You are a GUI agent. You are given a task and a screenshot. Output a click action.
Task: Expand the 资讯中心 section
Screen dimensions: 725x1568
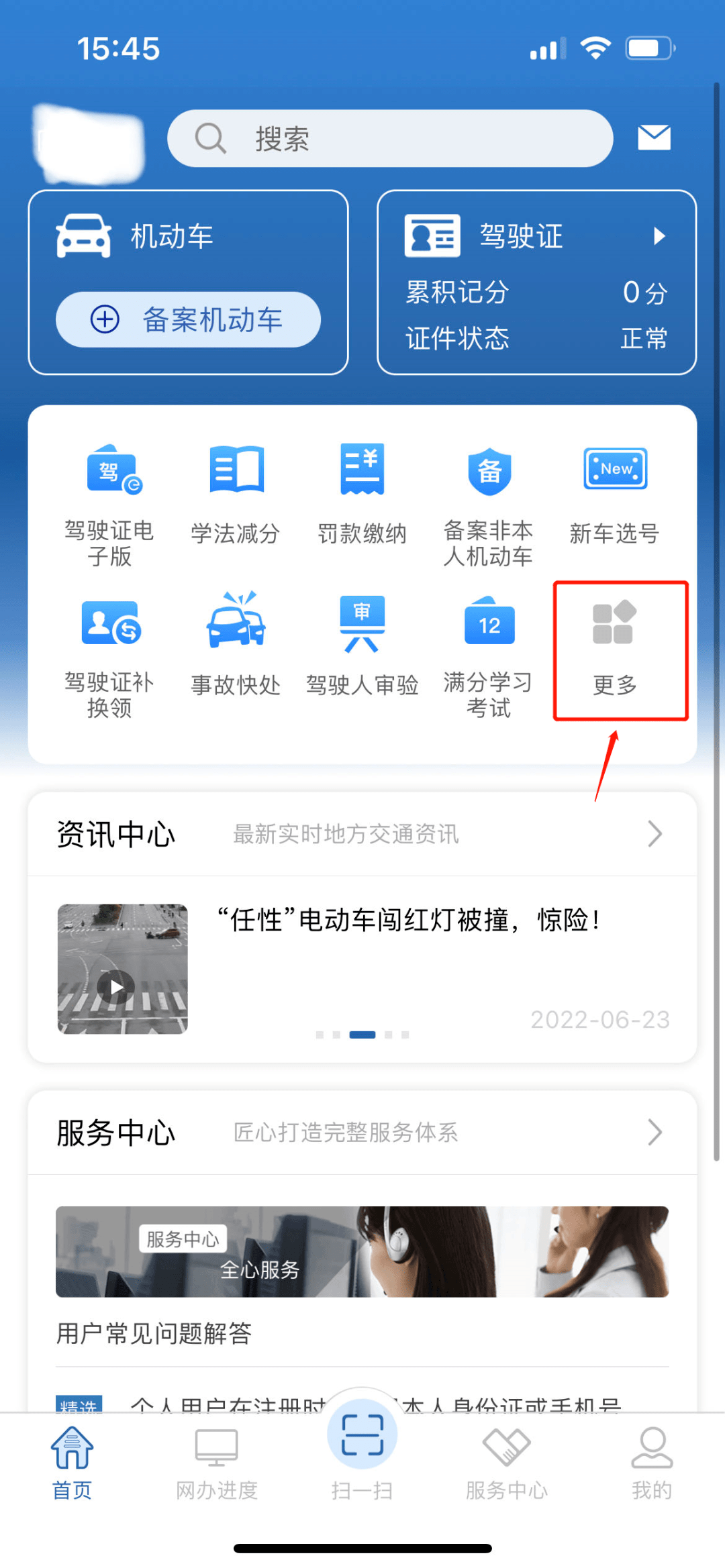pos(362,834)
